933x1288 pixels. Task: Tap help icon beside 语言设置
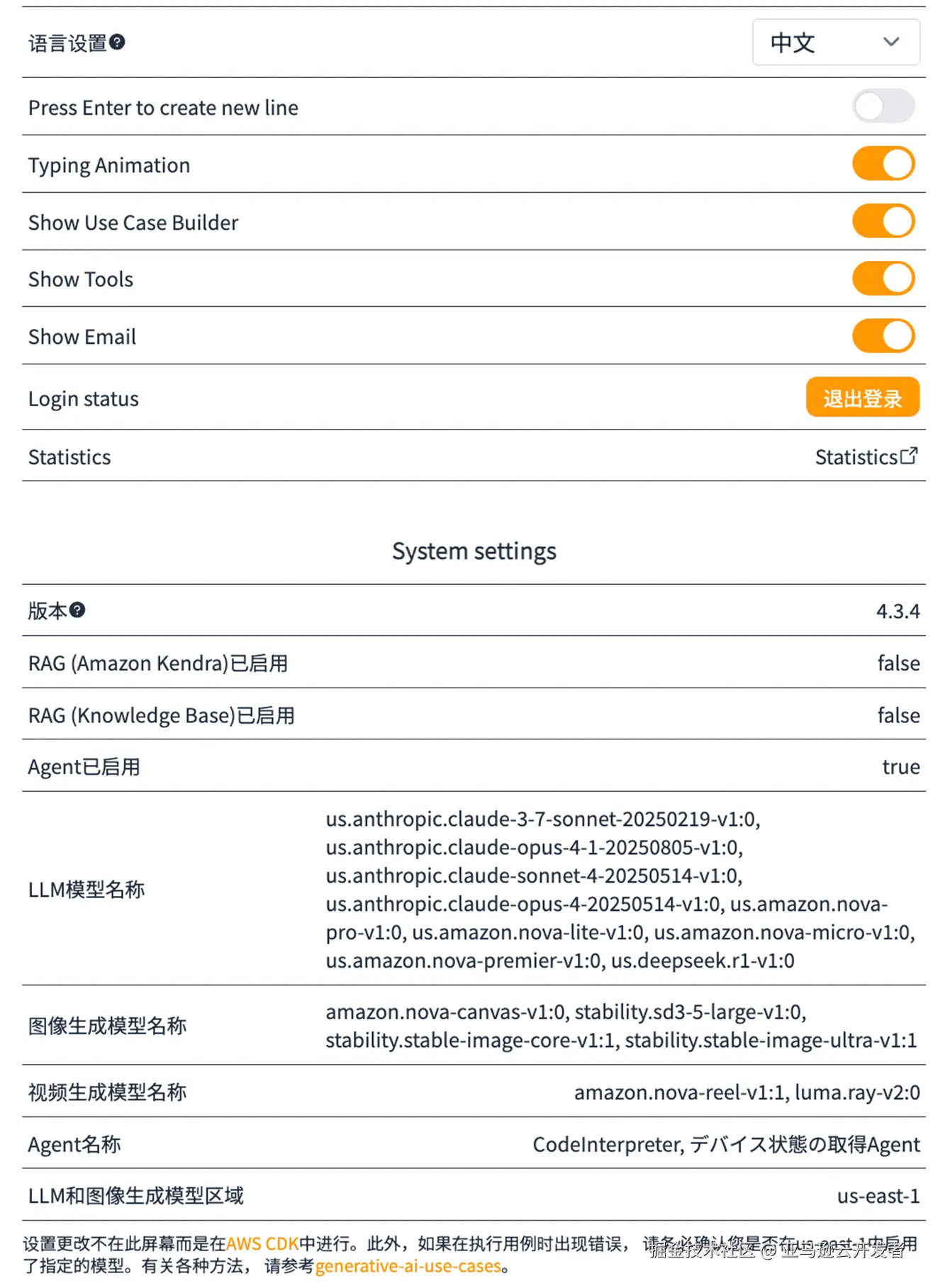118,43
